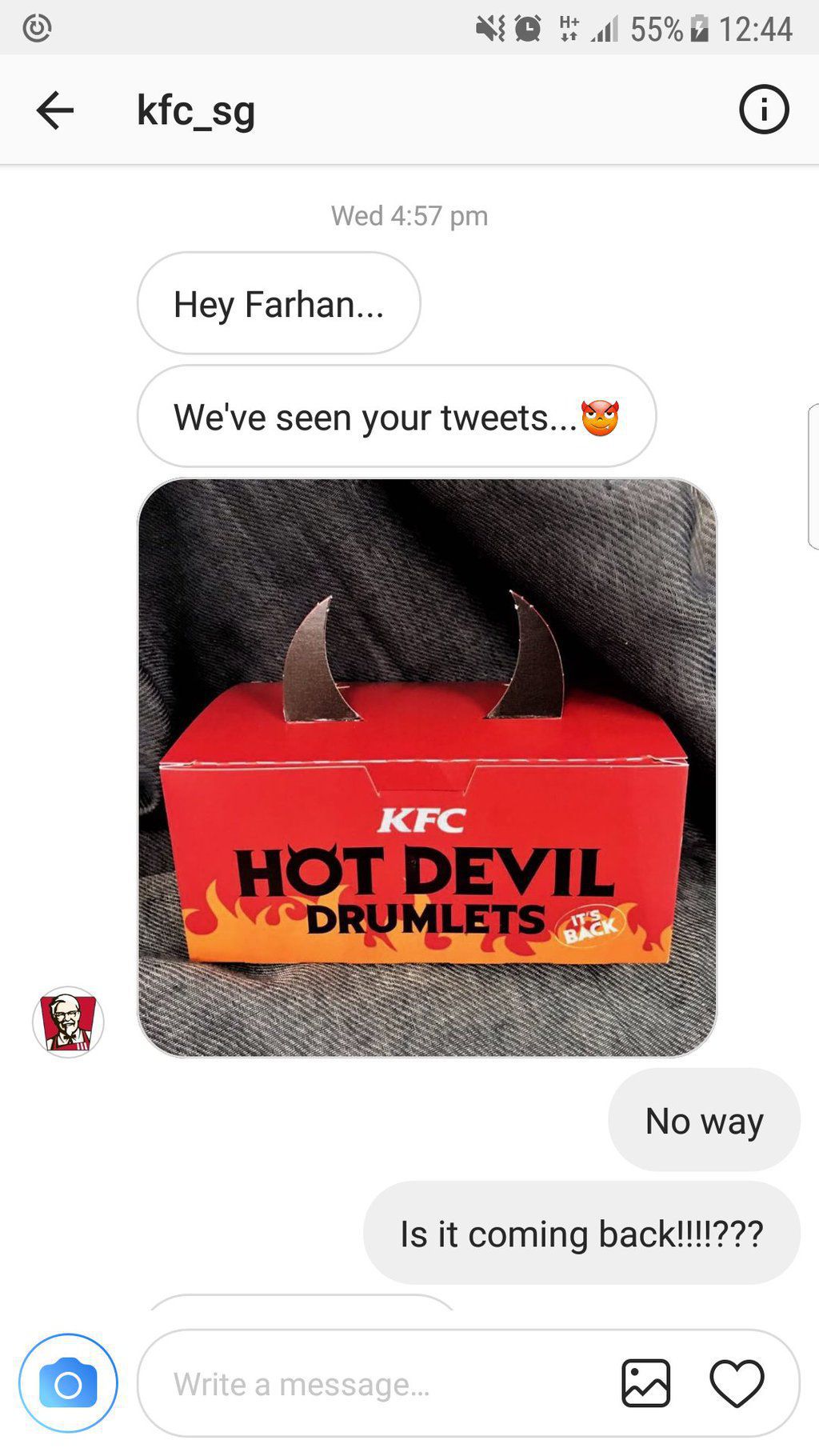Tap the alarm icon in the status bar
The image size is (819, 1456).
click(527, 27)
